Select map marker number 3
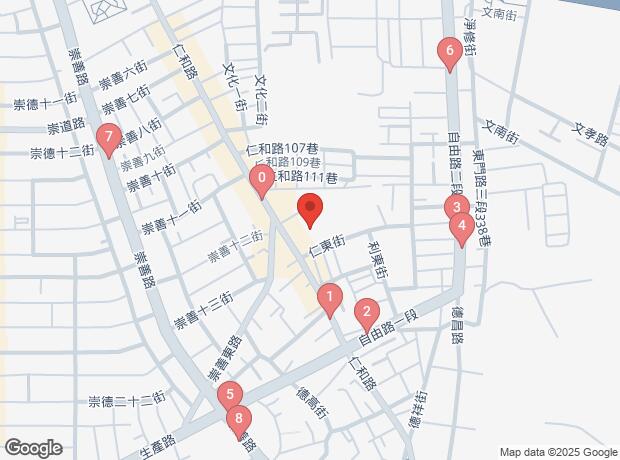 coord(456,208)
